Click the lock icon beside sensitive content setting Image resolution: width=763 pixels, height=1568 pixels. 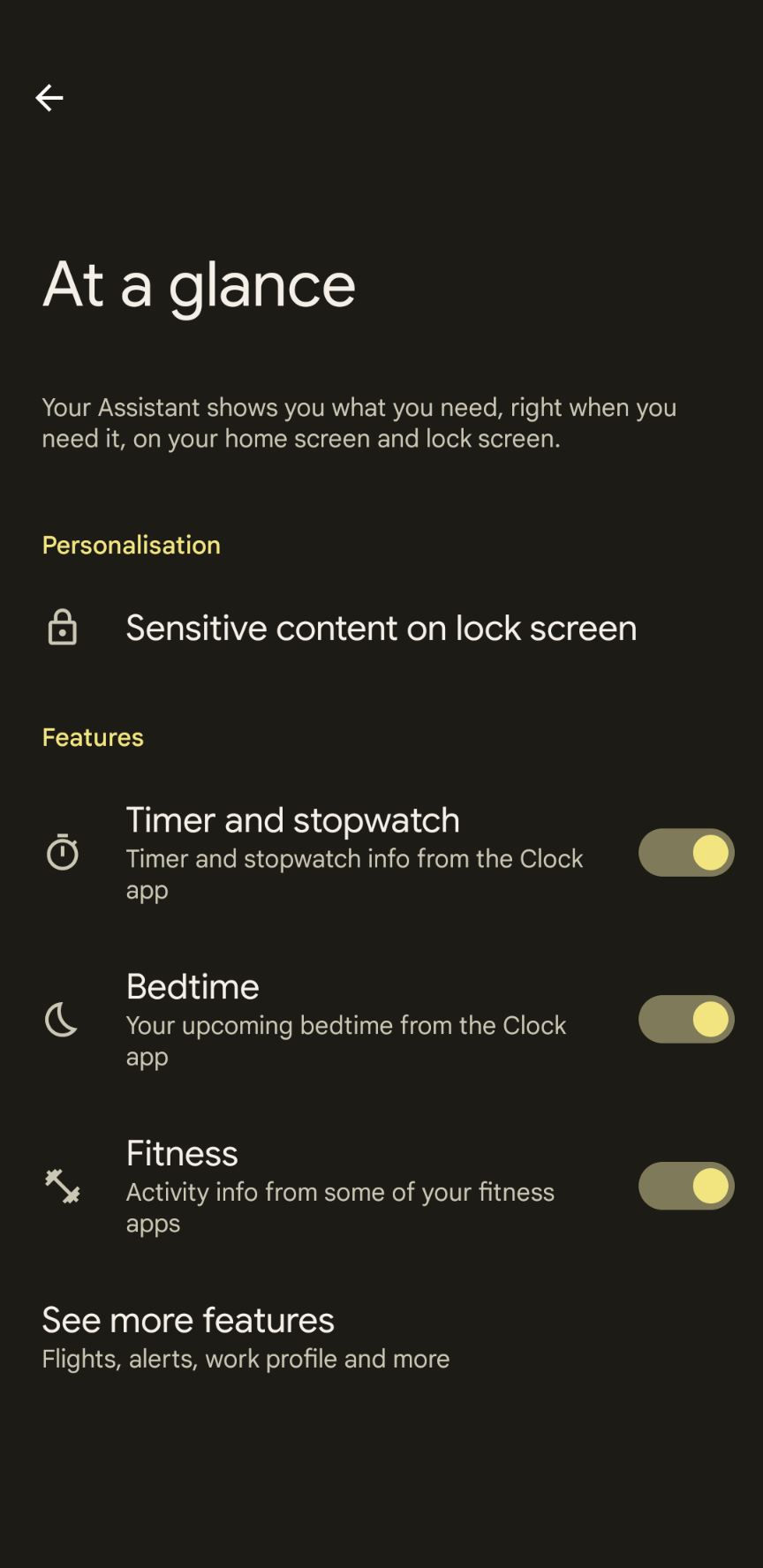[x=61, y=627]
